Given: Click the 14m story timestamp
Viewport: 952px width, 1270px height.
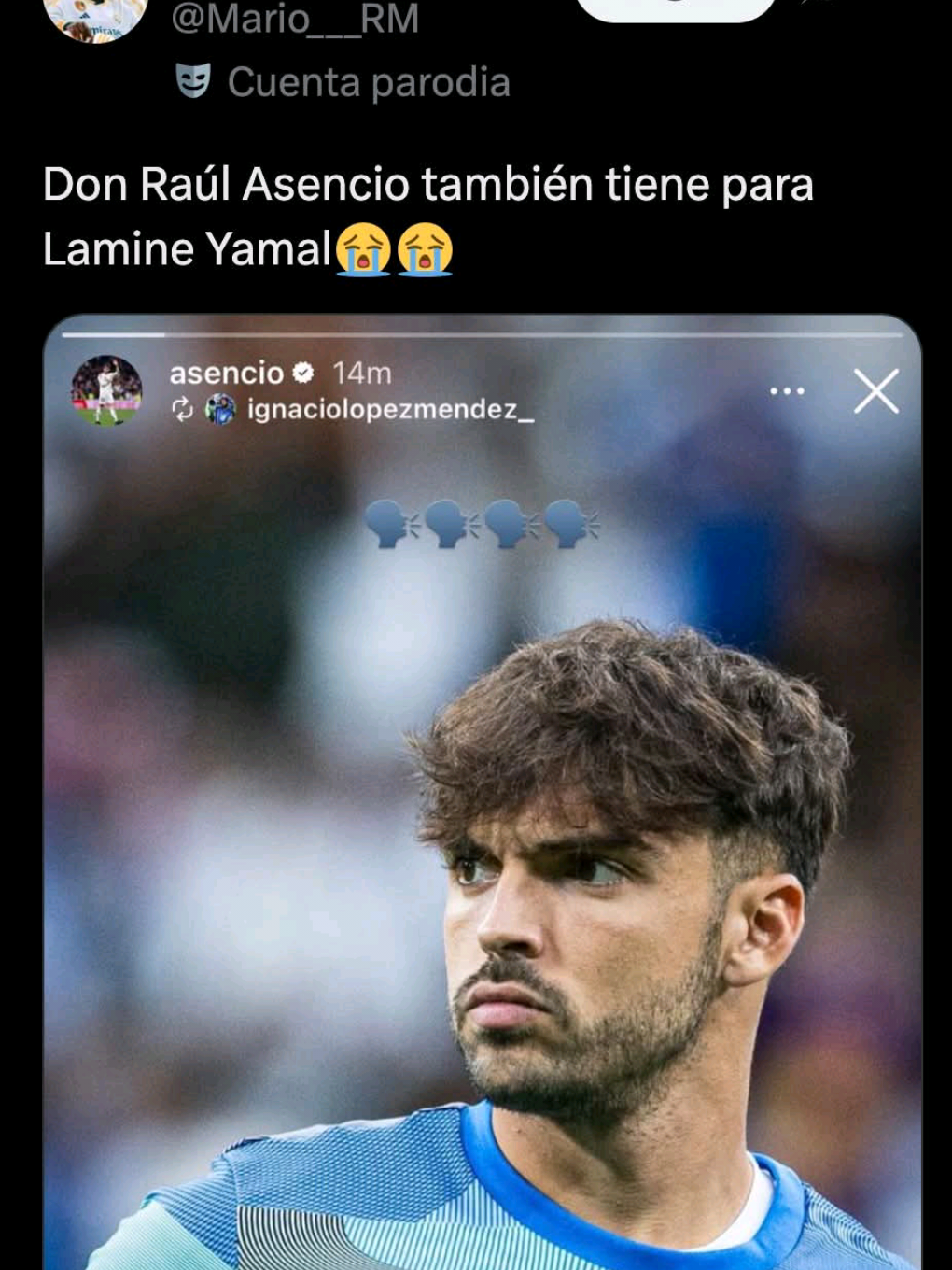Looking at the screenshot, I should point(359,373).
